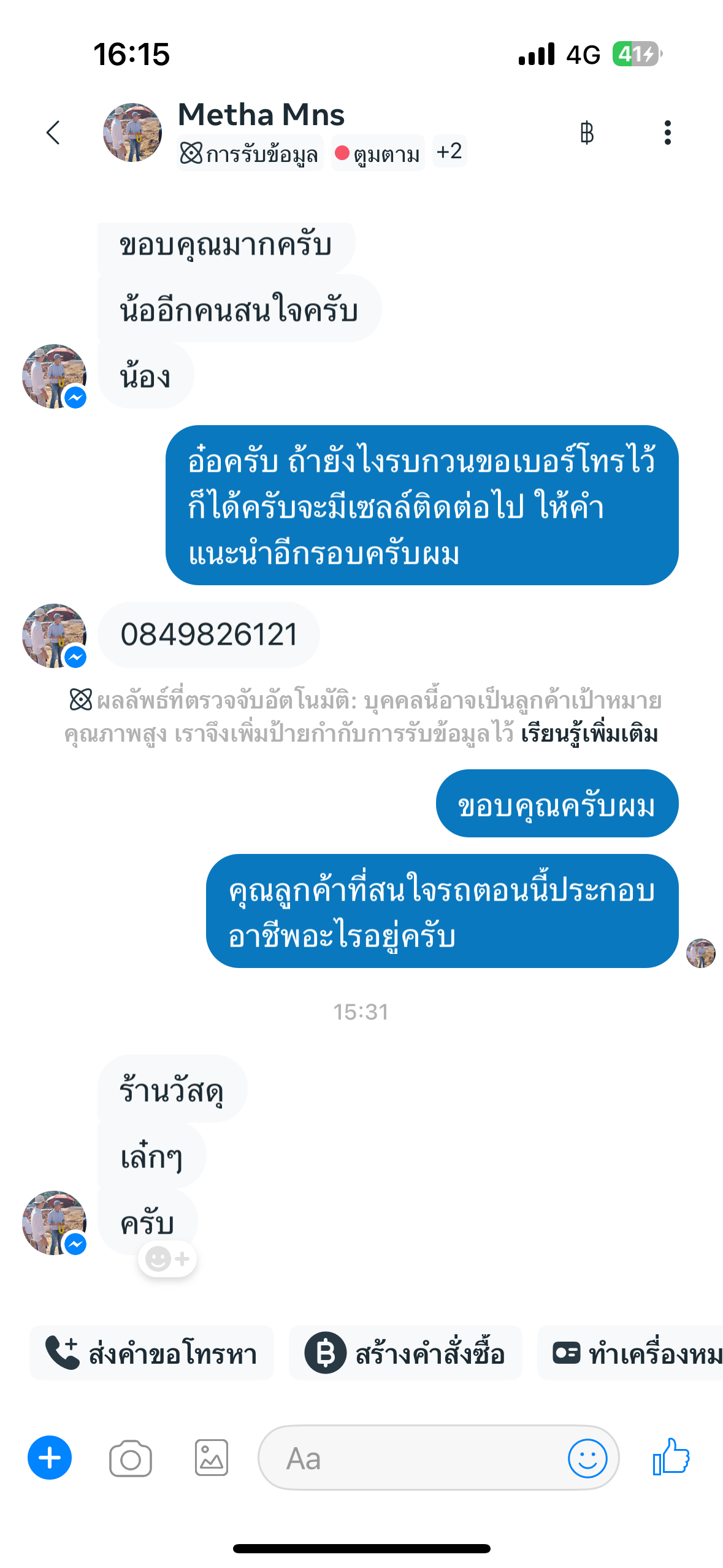Show the +2 additional labels
Viewport: 723px width, 1568px height.
(x=449, y=151)
